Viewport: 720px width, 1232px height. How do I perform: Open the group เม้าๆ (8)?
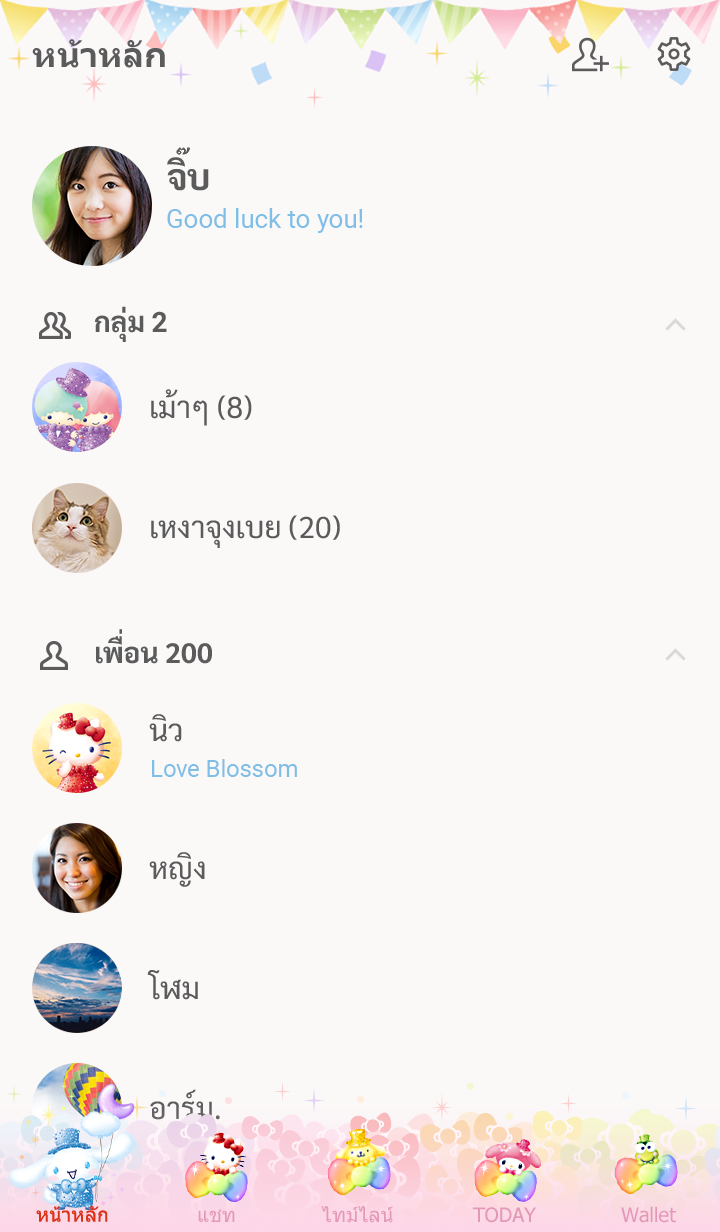click(200, 408)
